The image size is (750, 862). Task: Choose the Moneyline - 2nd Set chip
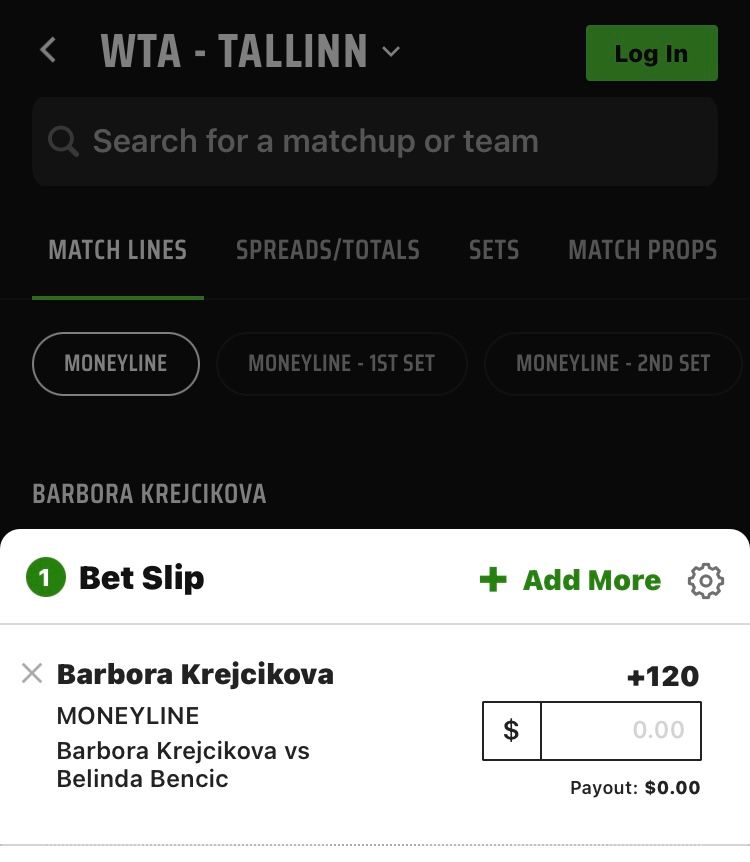(x=612, y=363)
